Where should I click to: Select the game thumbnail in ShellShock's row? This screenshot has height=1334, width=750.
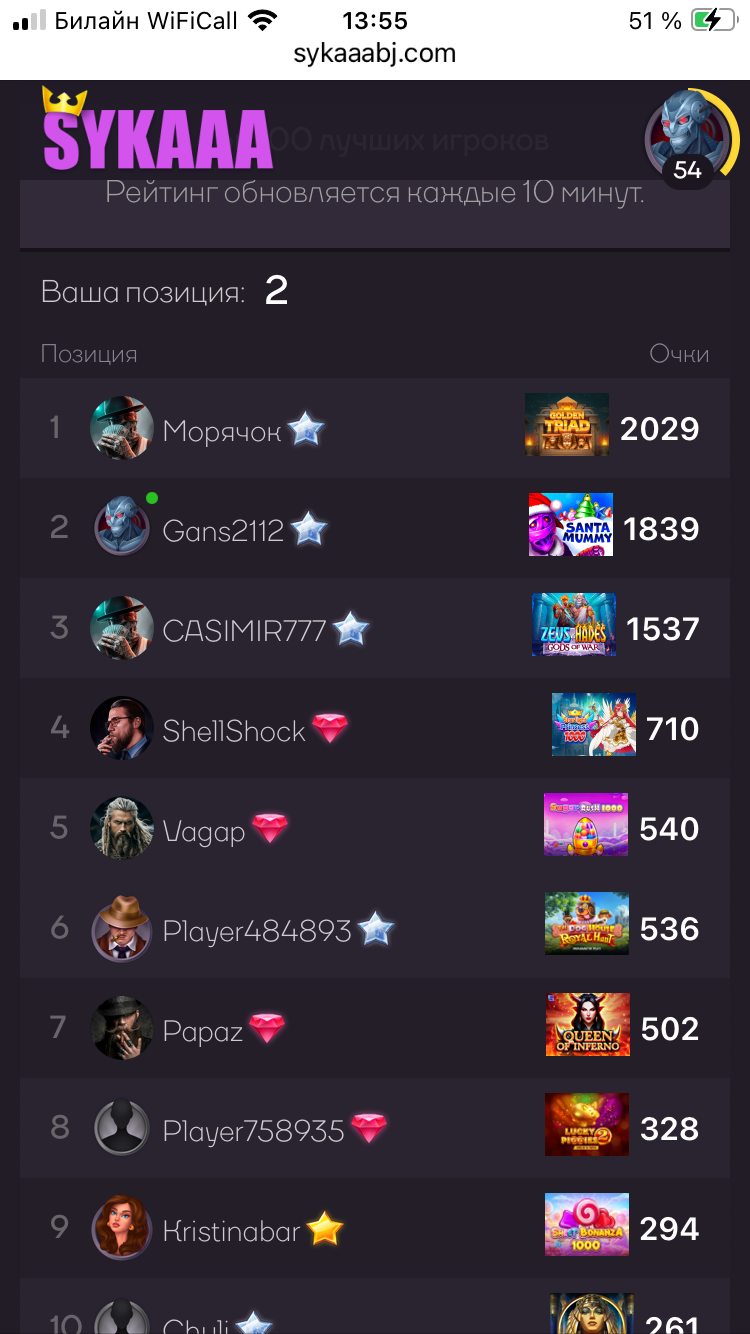click(594, 725)
